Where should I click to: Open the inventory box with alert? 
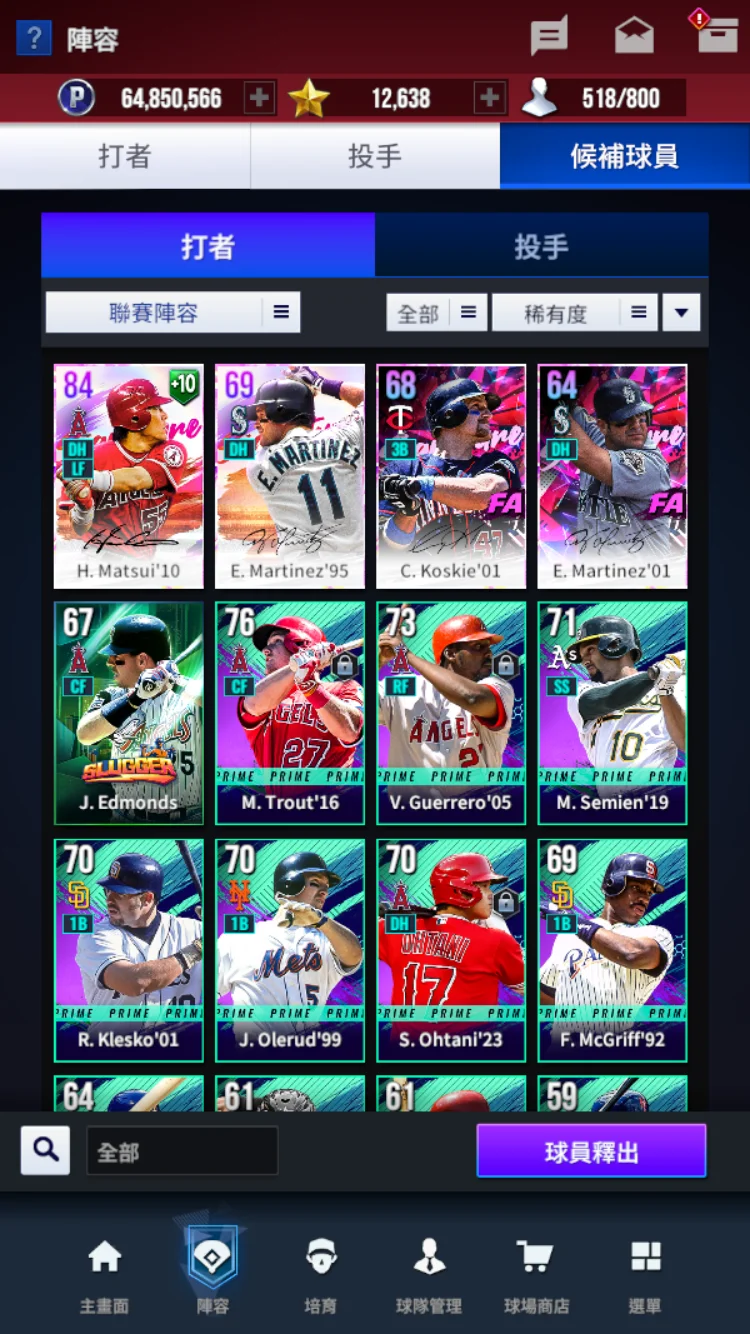pos(716,35)
